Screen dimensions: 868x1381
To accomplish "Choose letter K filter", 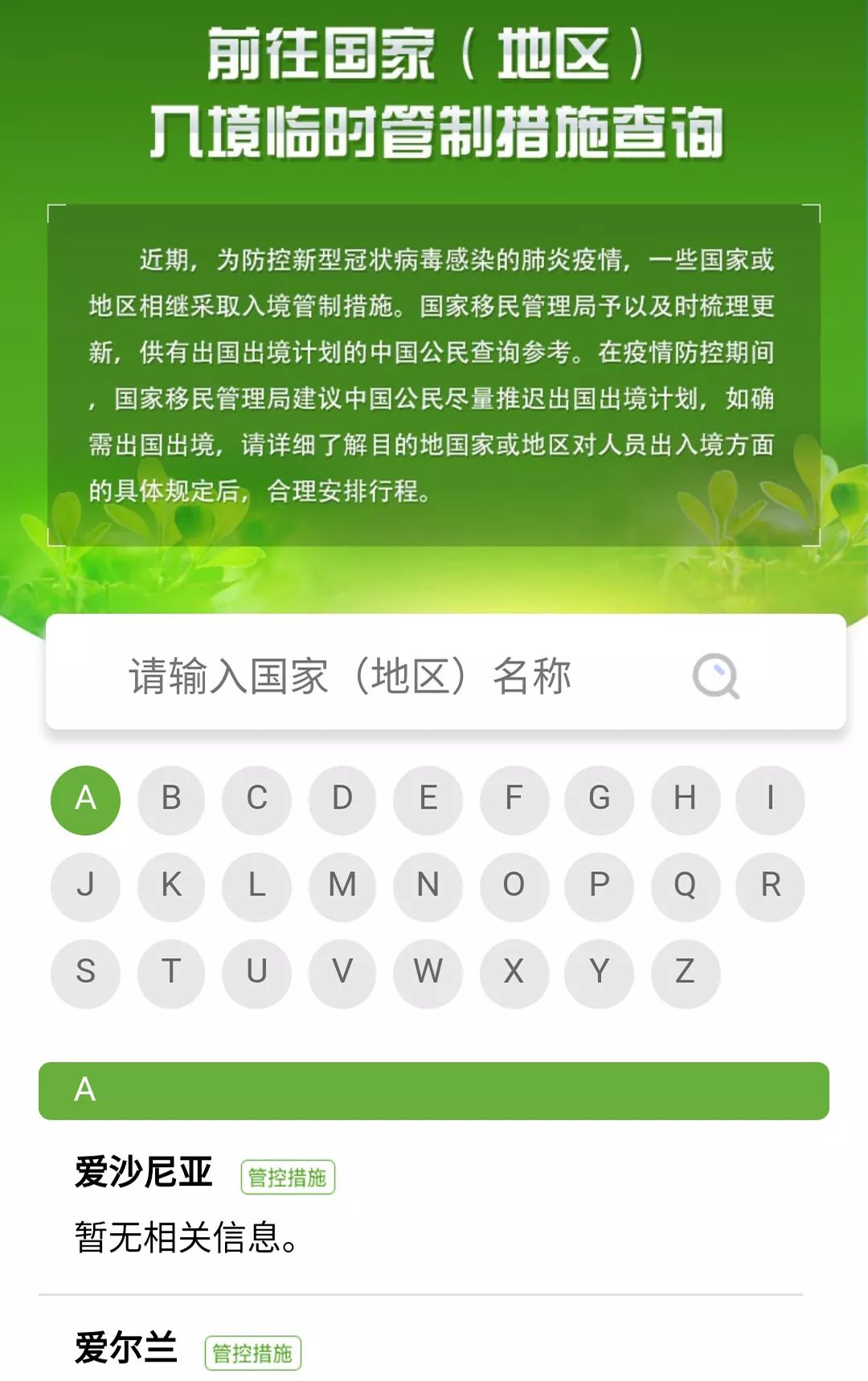I will tap(171, 886).
